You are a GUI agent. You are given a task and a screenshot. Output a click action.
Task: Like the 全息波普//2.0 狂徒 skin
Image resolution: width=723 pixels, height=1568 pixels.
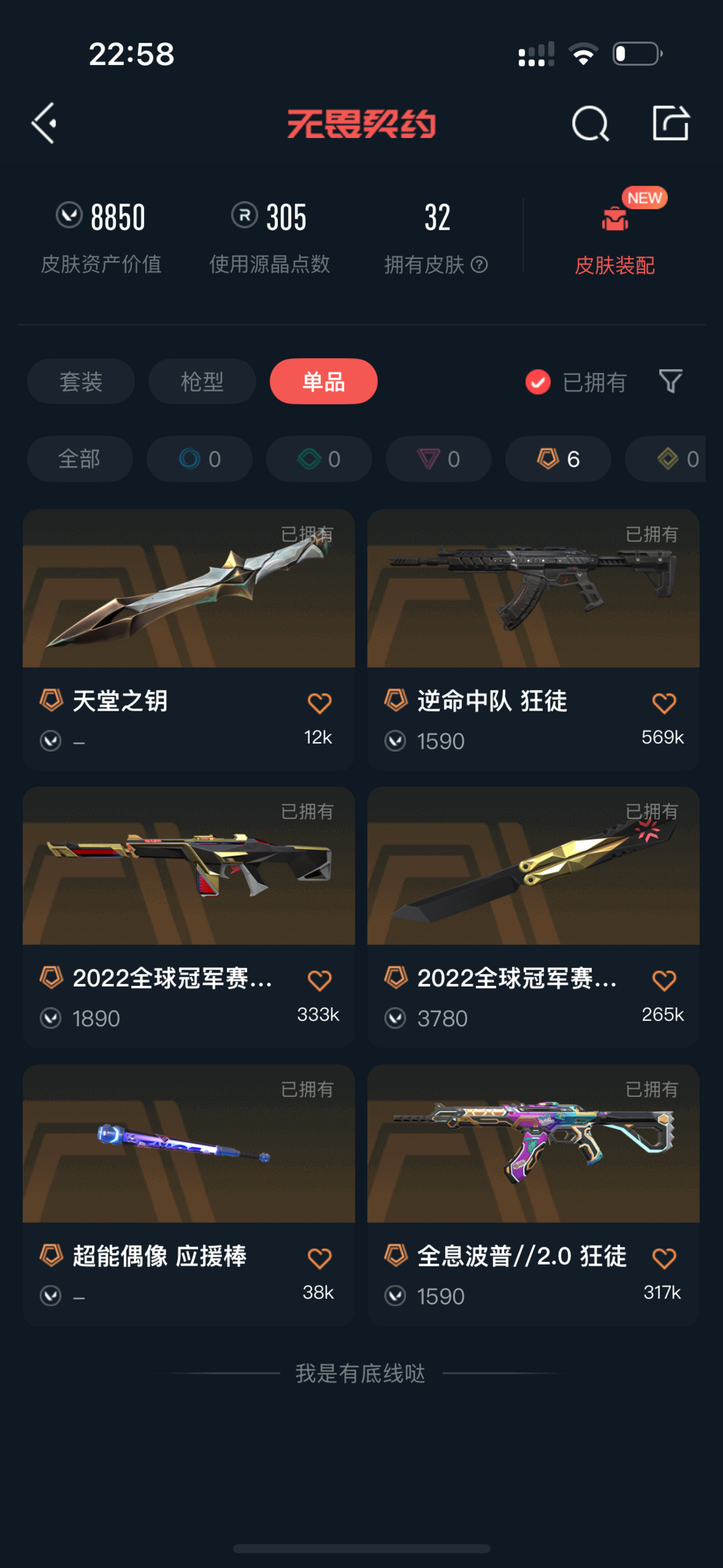[x=664, y=1257]
